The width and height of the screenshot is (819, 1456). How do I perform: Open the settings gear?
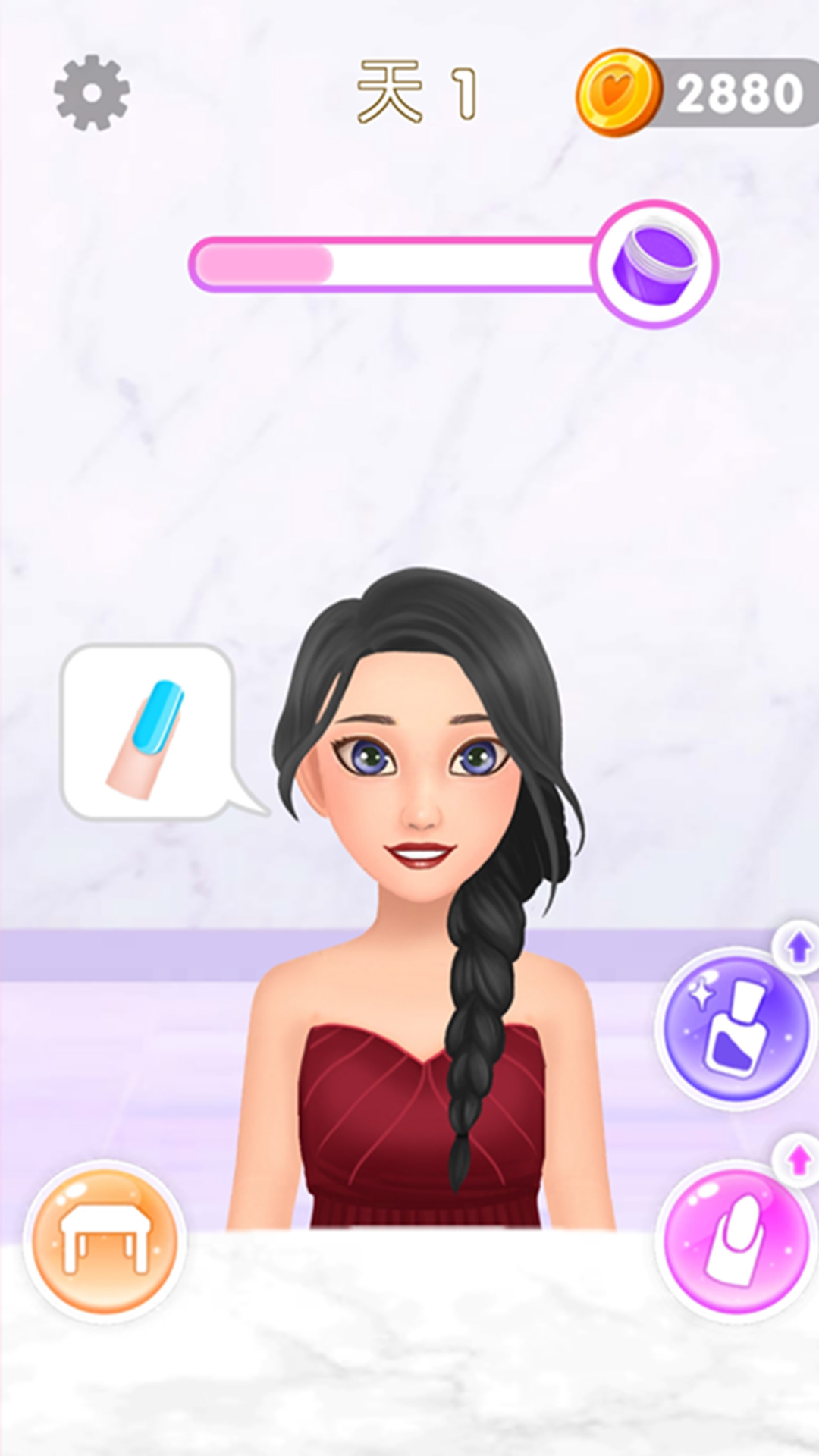pos(92,93)
